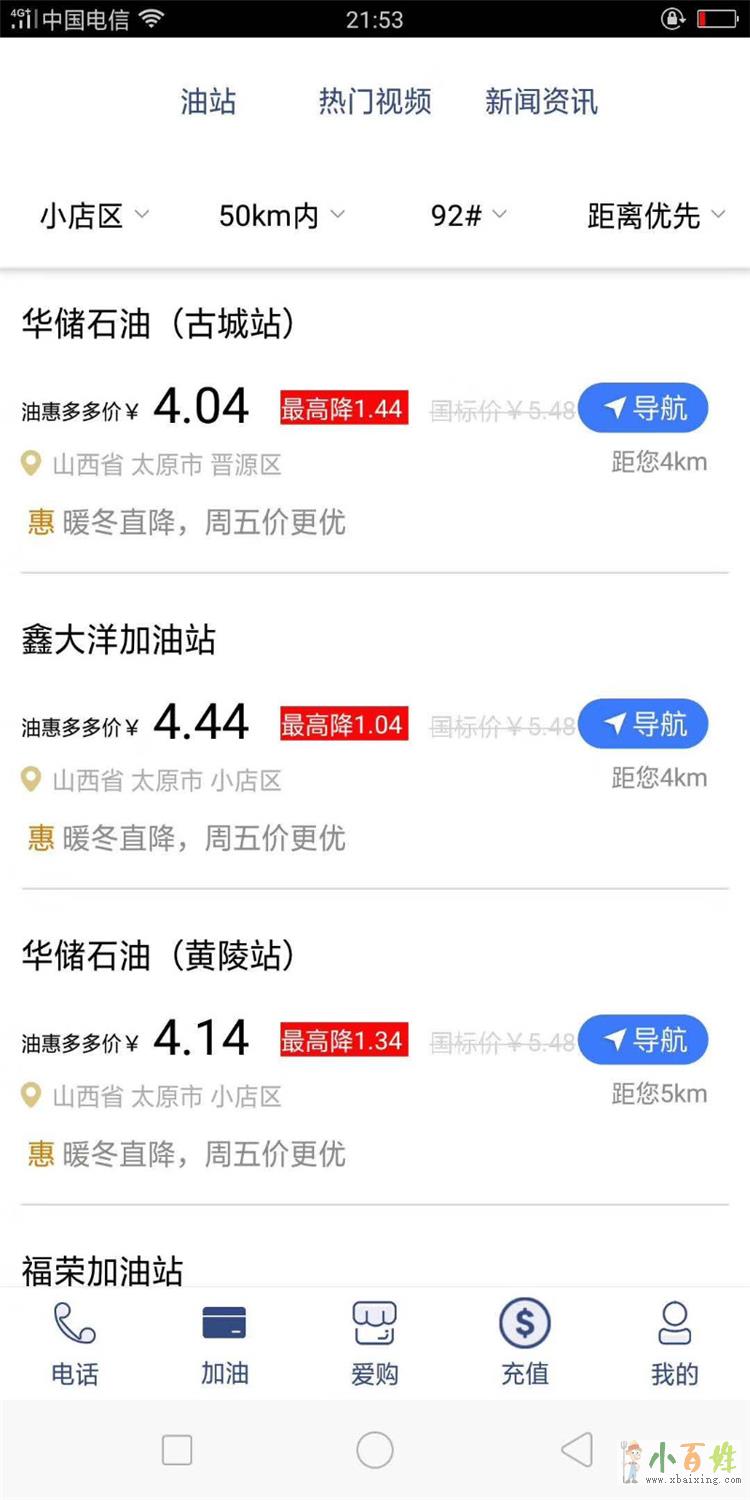
Task: Switch to the 油站 tab
Action: pyautogui.click(x=208, y=101)
